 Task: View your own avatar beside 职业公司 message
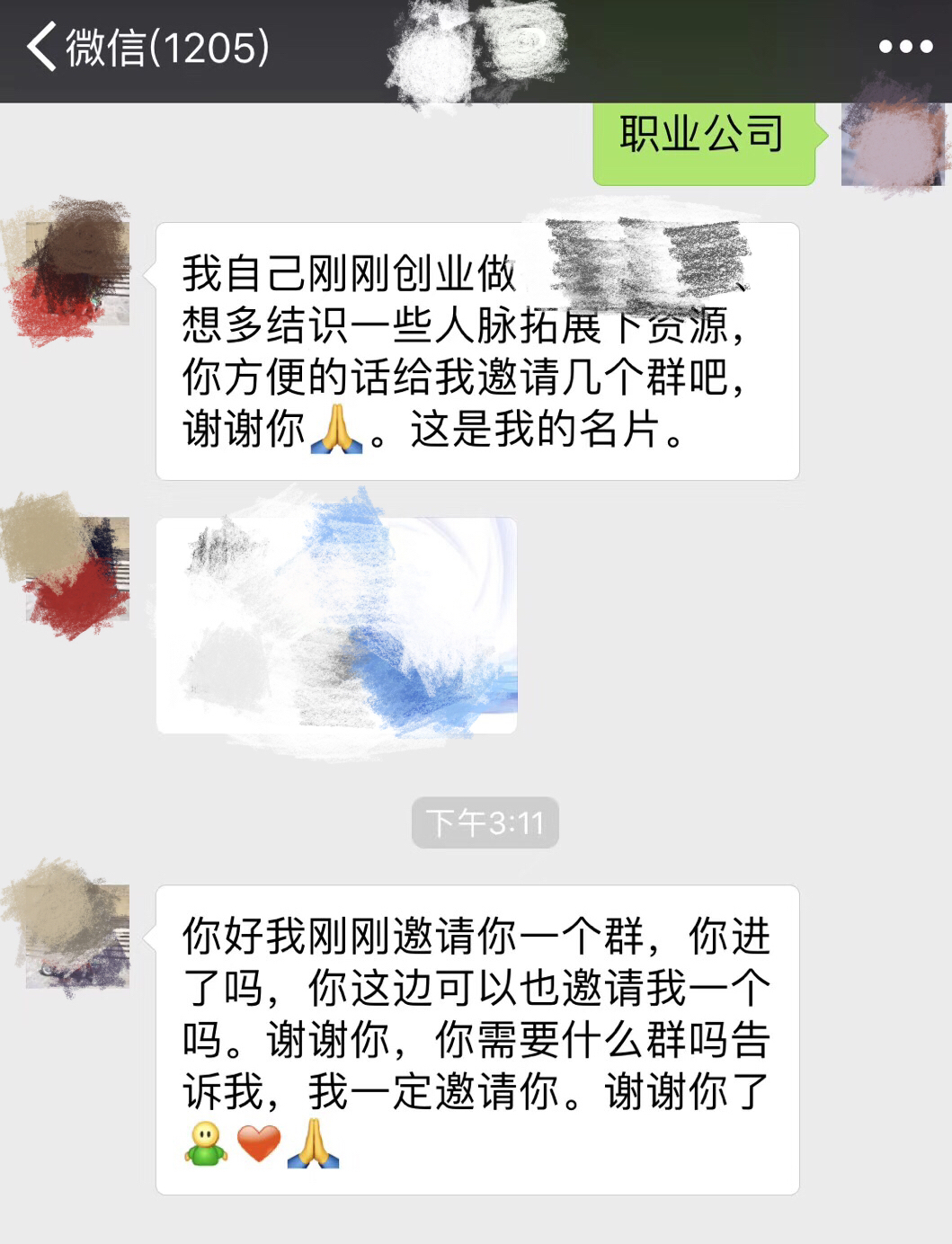click(892, 142)
